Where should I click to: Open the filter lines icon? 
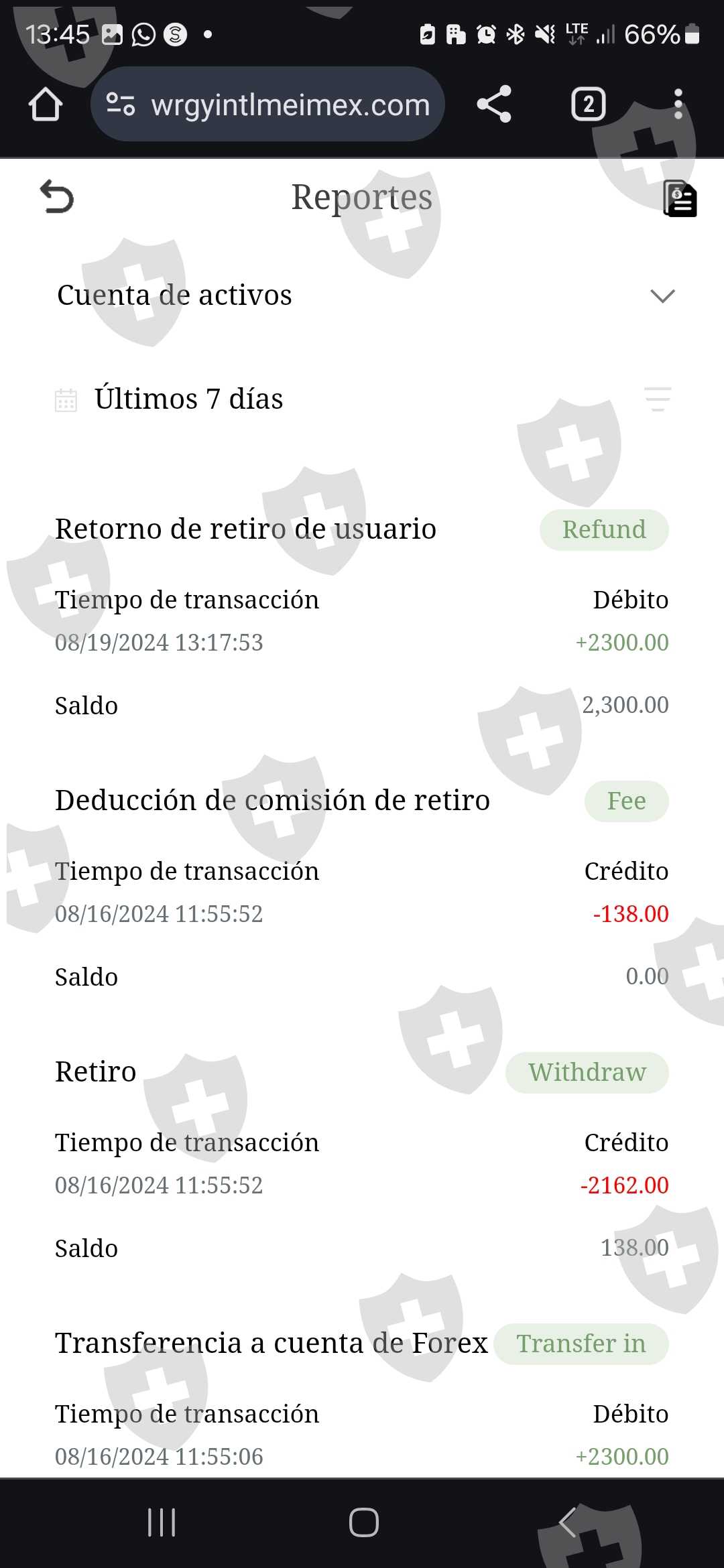(x=657, y=399)
